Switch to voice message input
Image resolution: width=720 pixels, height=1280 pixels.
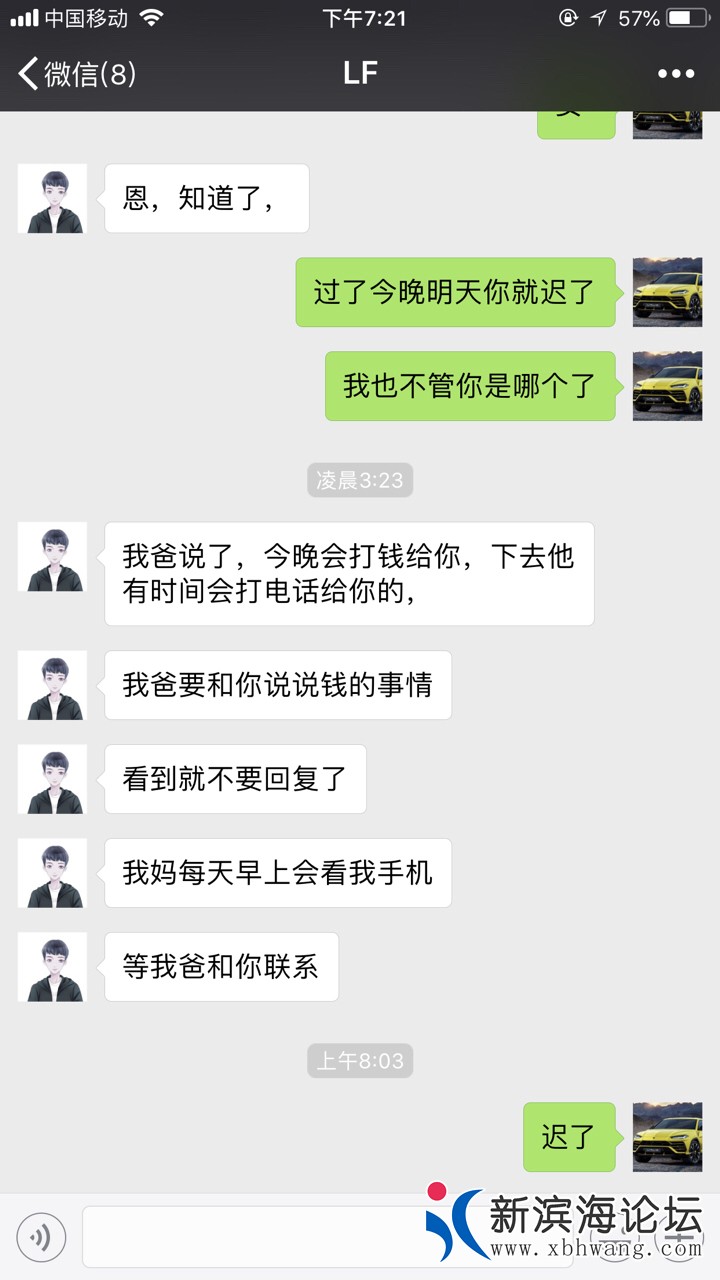coord(41,1237)
